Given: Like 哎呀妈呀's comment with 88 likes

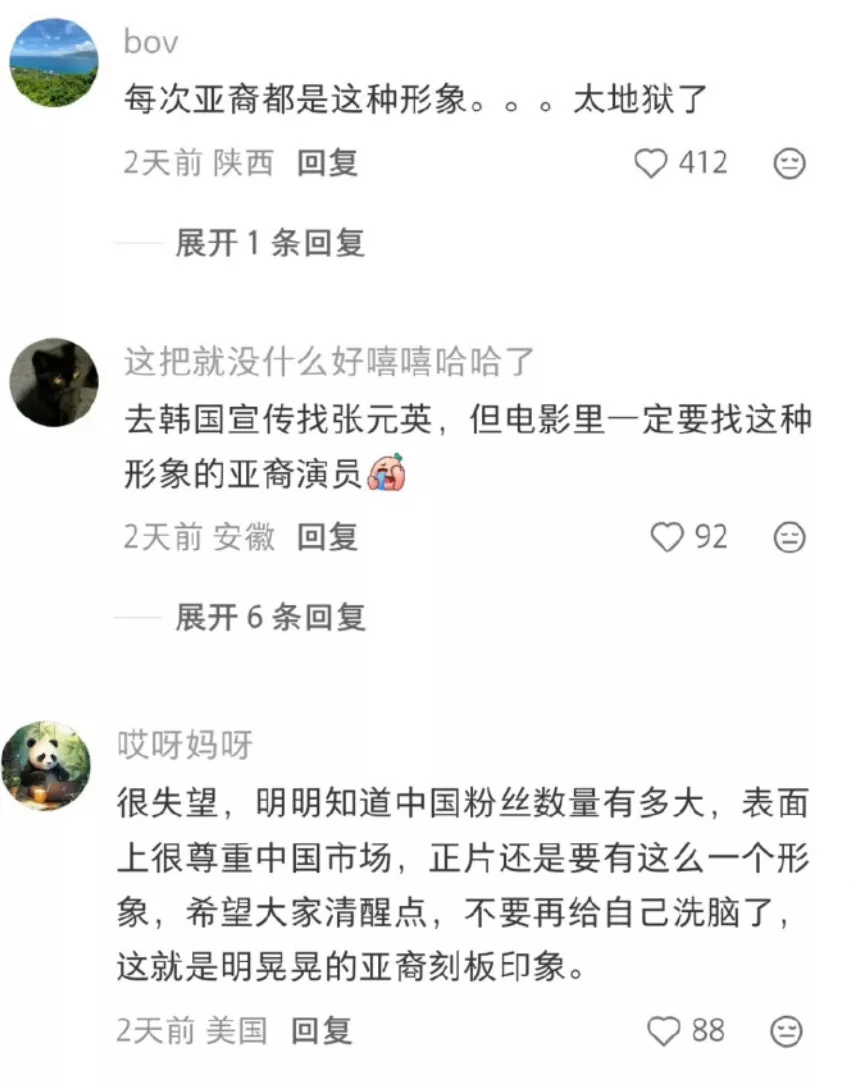Looking at the screenshot, I should click(664, 1030).
